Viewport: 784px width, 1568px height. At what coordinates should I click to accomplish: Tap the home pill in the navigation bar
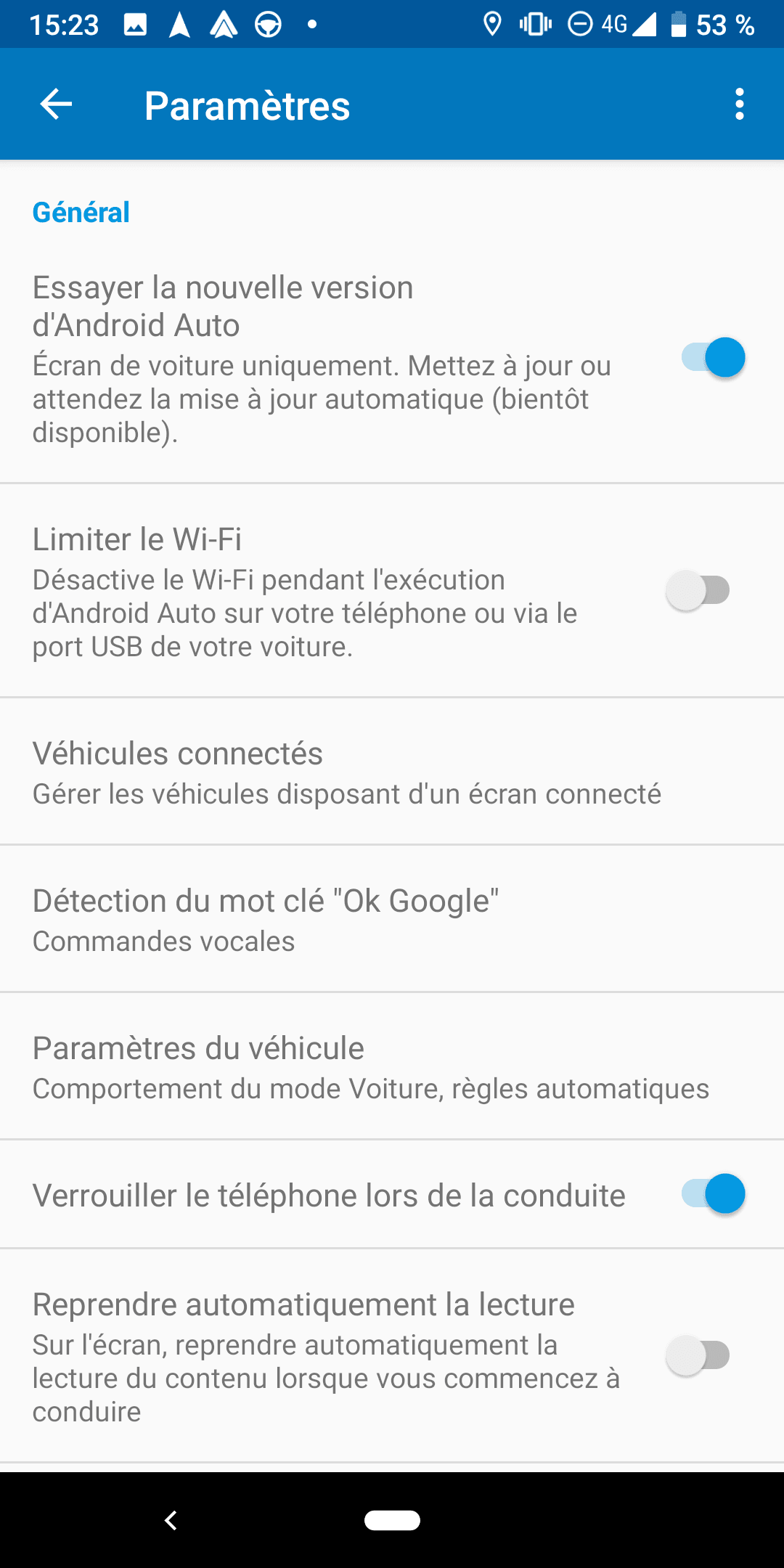click(392, 1520)
